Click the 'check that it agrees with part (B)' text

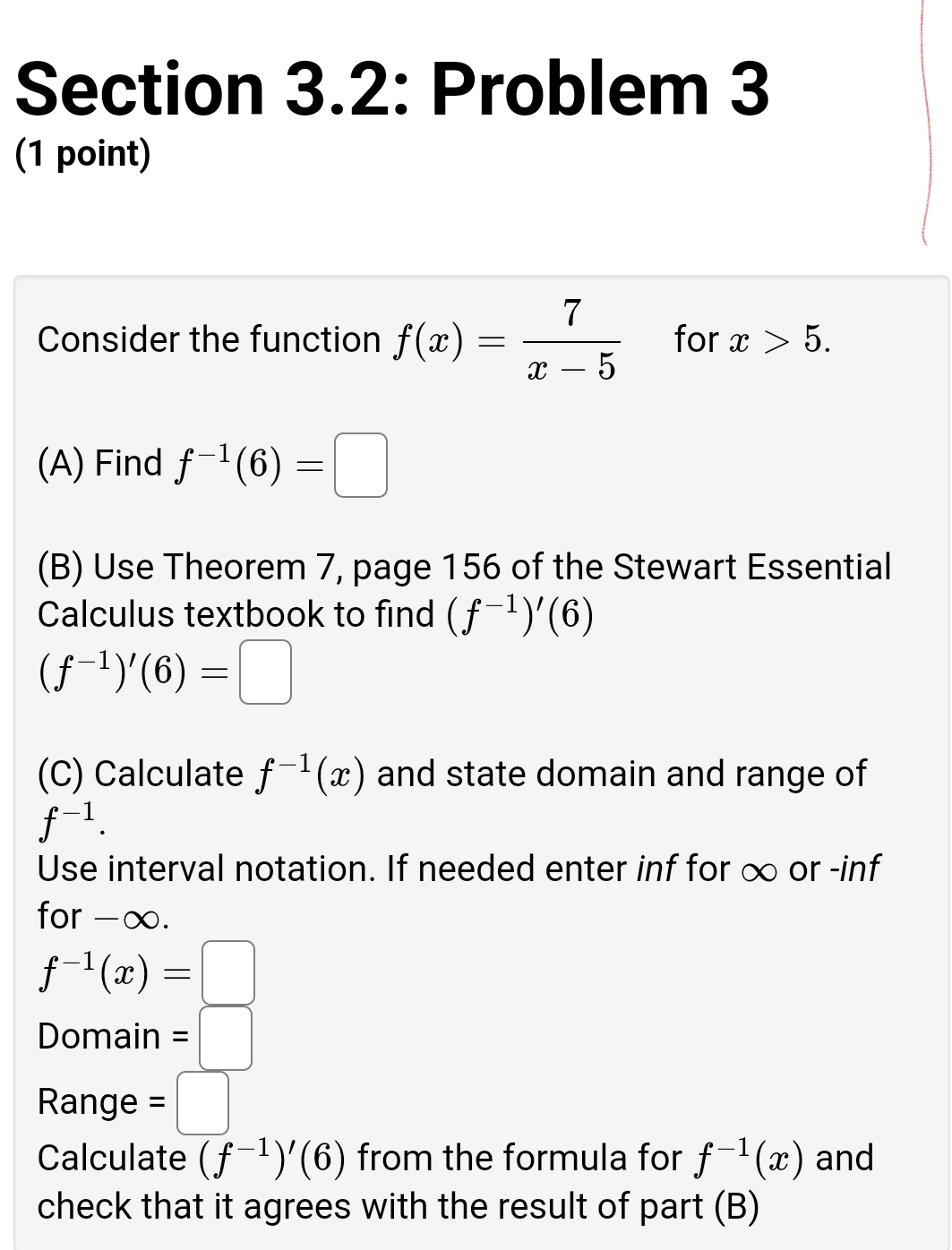[394, 1207]
